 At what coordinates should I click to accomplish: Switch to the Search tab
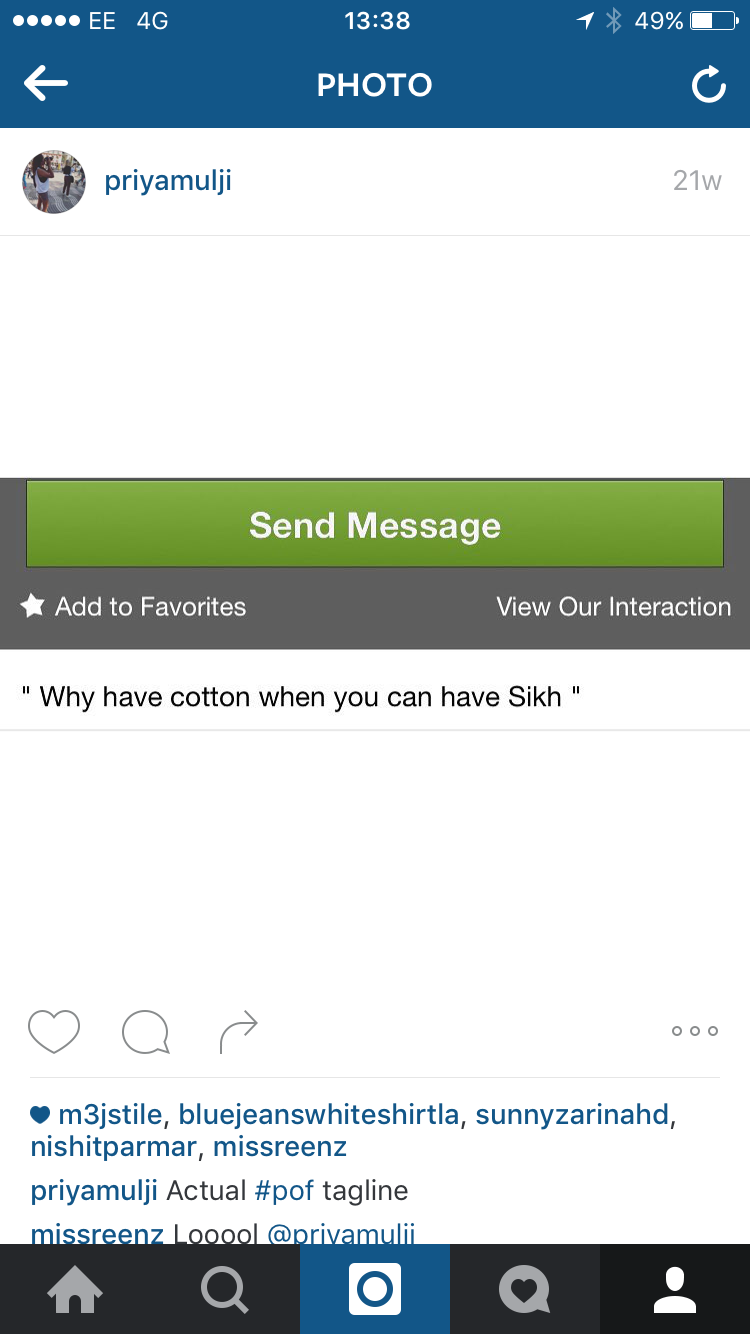(x=225, y=1289)
